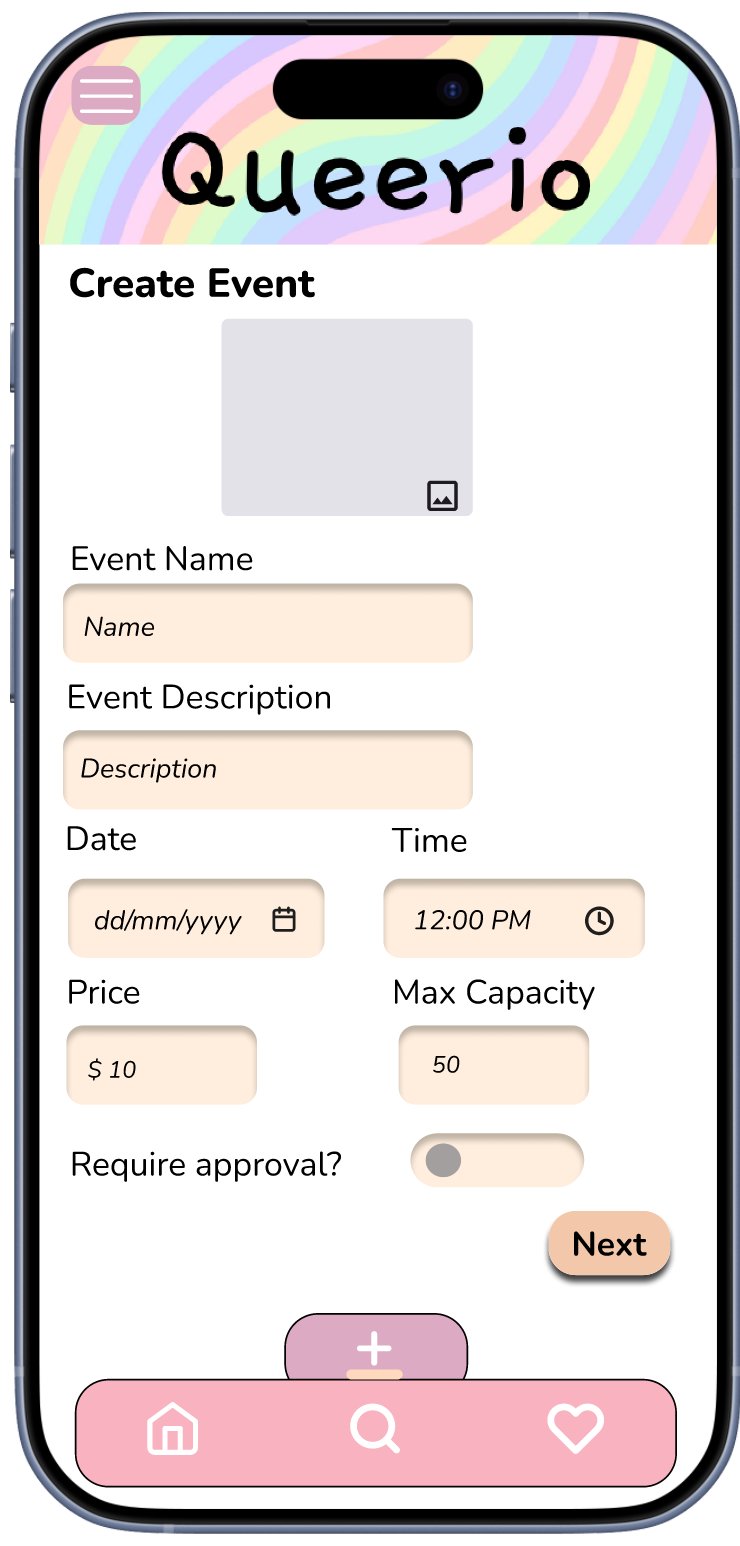Select the Home icon in the bottom bar
This screenshot has height=1546, width=740.
pyautogui.click(x=172, y=1428)
